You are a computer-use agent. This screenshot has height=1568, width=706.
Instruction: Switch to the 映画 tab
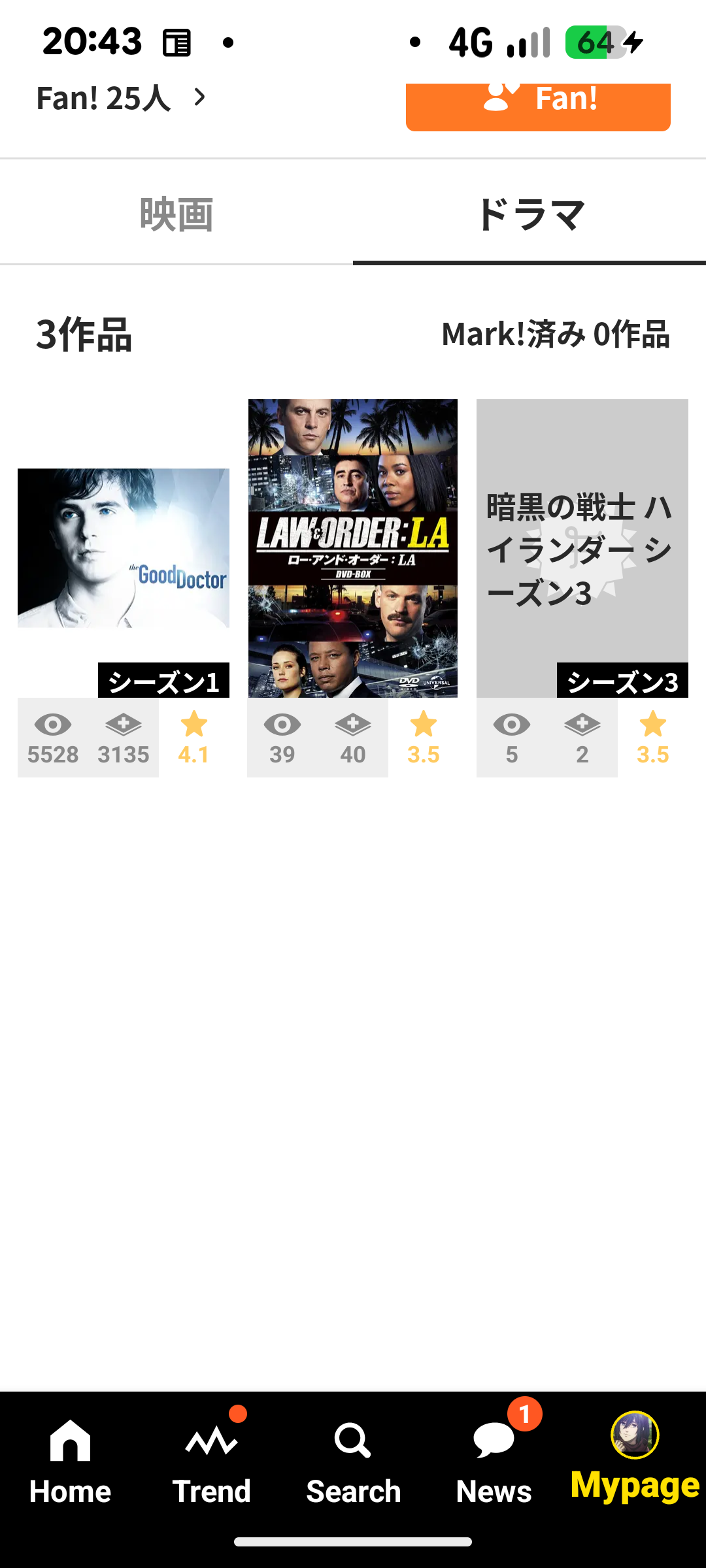(176, 214)
